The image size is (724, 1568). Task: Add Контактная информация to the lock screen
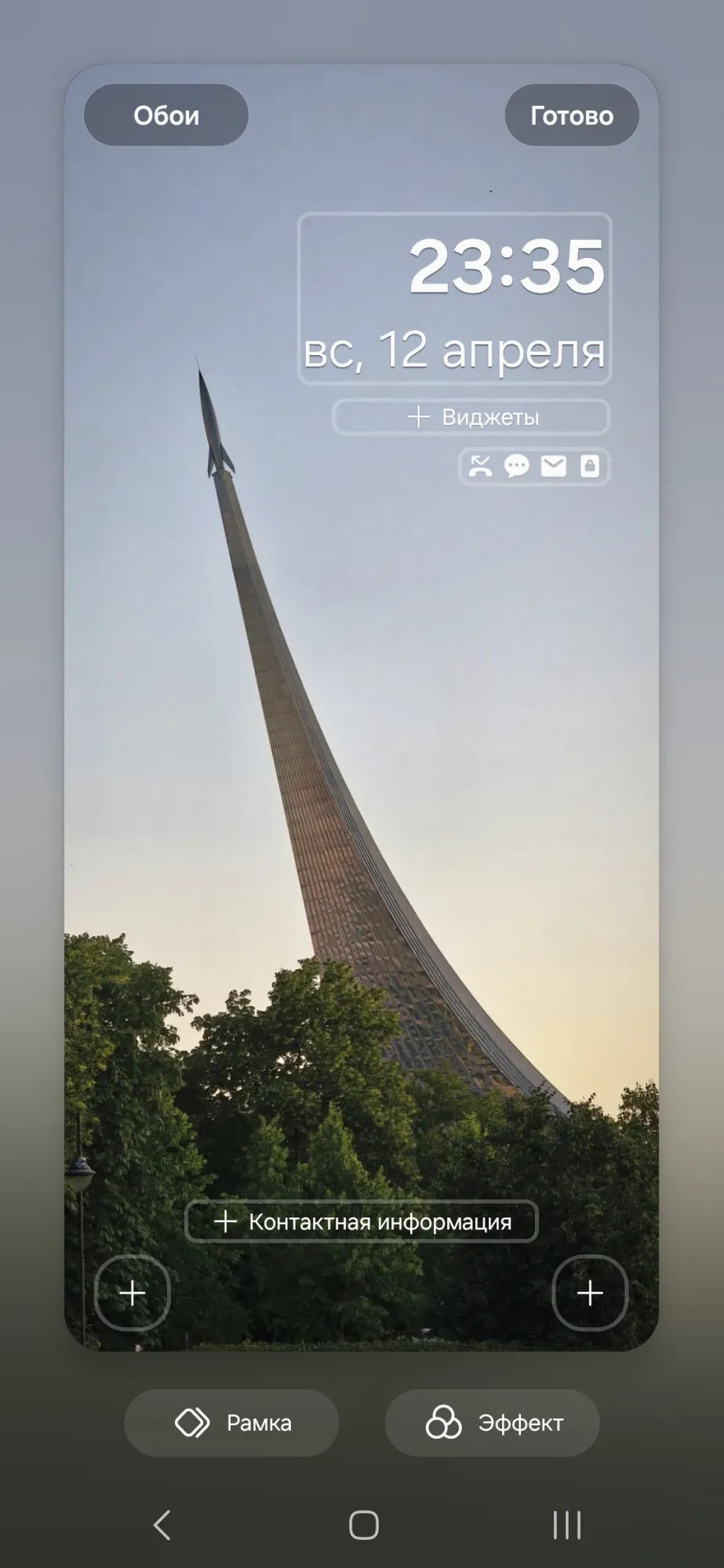click(x=362, y=1221)
